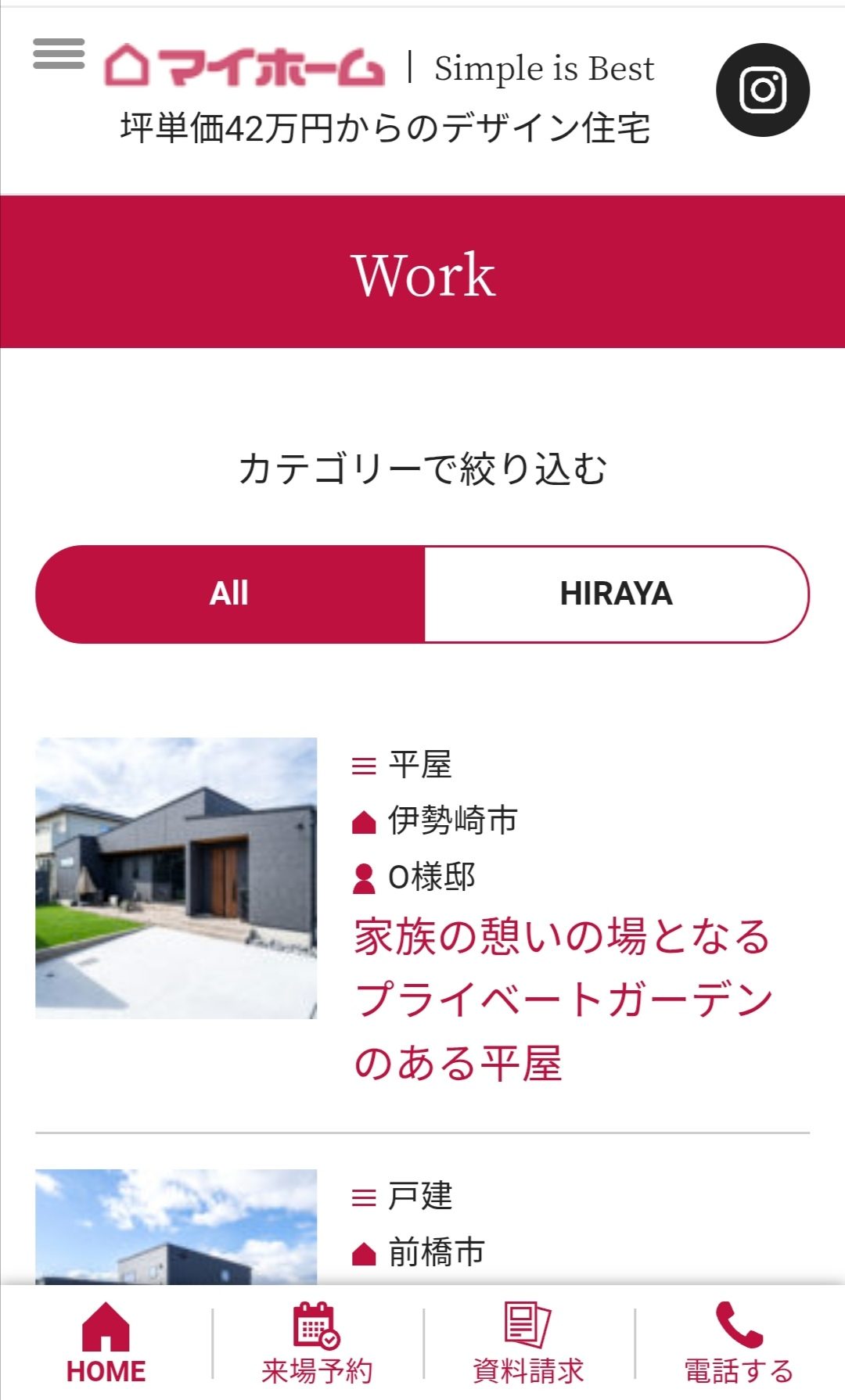Tap the マイホーム site logo
Screen dimensions: 845x1400
point(244,66)
